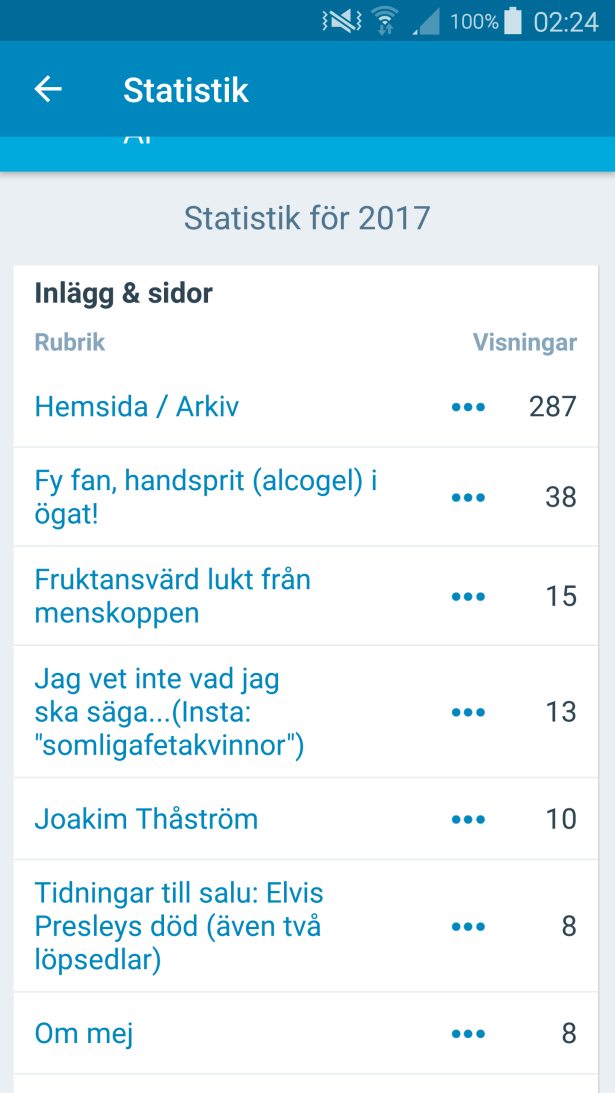Screen dimensions: 615x1093
Task: Open the Hemsida / Arkiv entry
Action: tap(137, 406)
